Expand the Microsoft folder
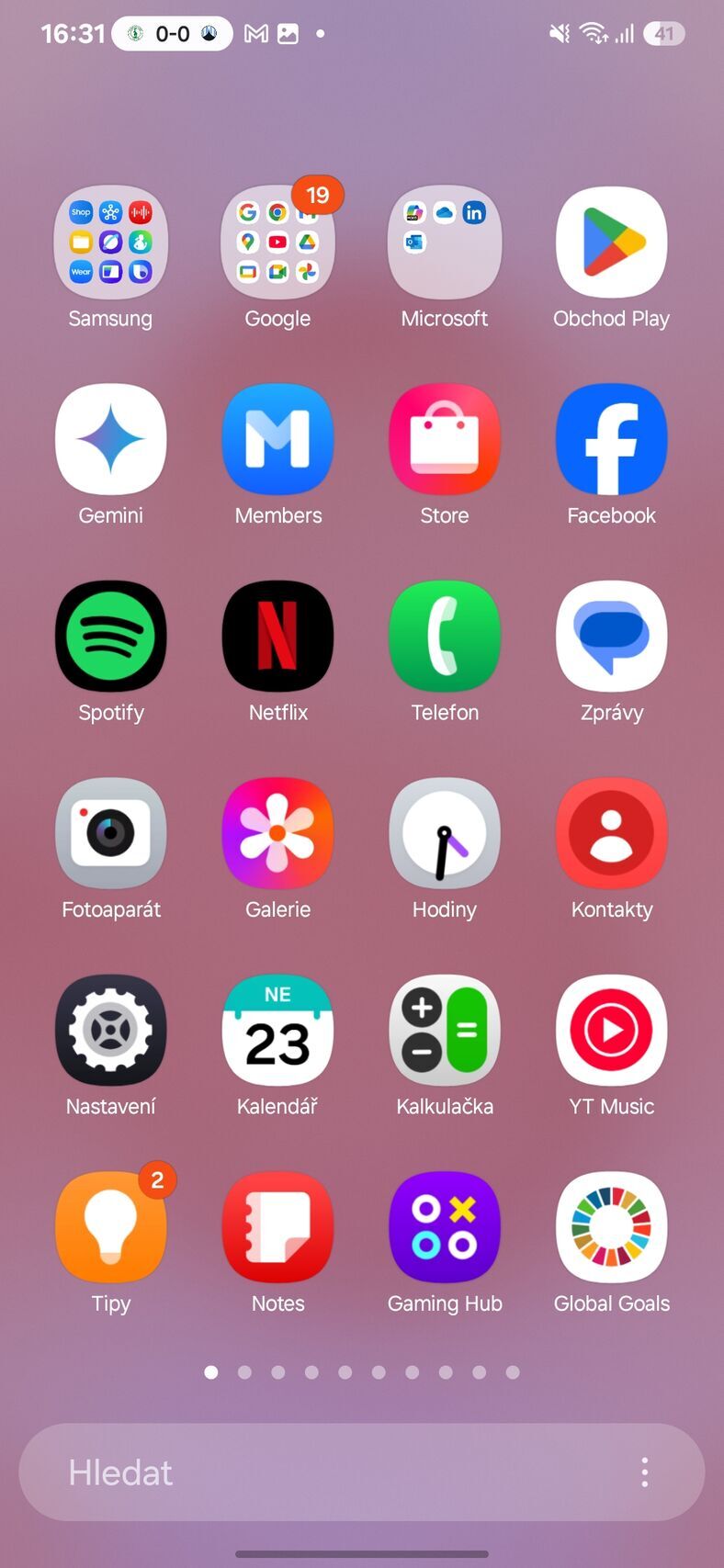 tap(445, 242)
